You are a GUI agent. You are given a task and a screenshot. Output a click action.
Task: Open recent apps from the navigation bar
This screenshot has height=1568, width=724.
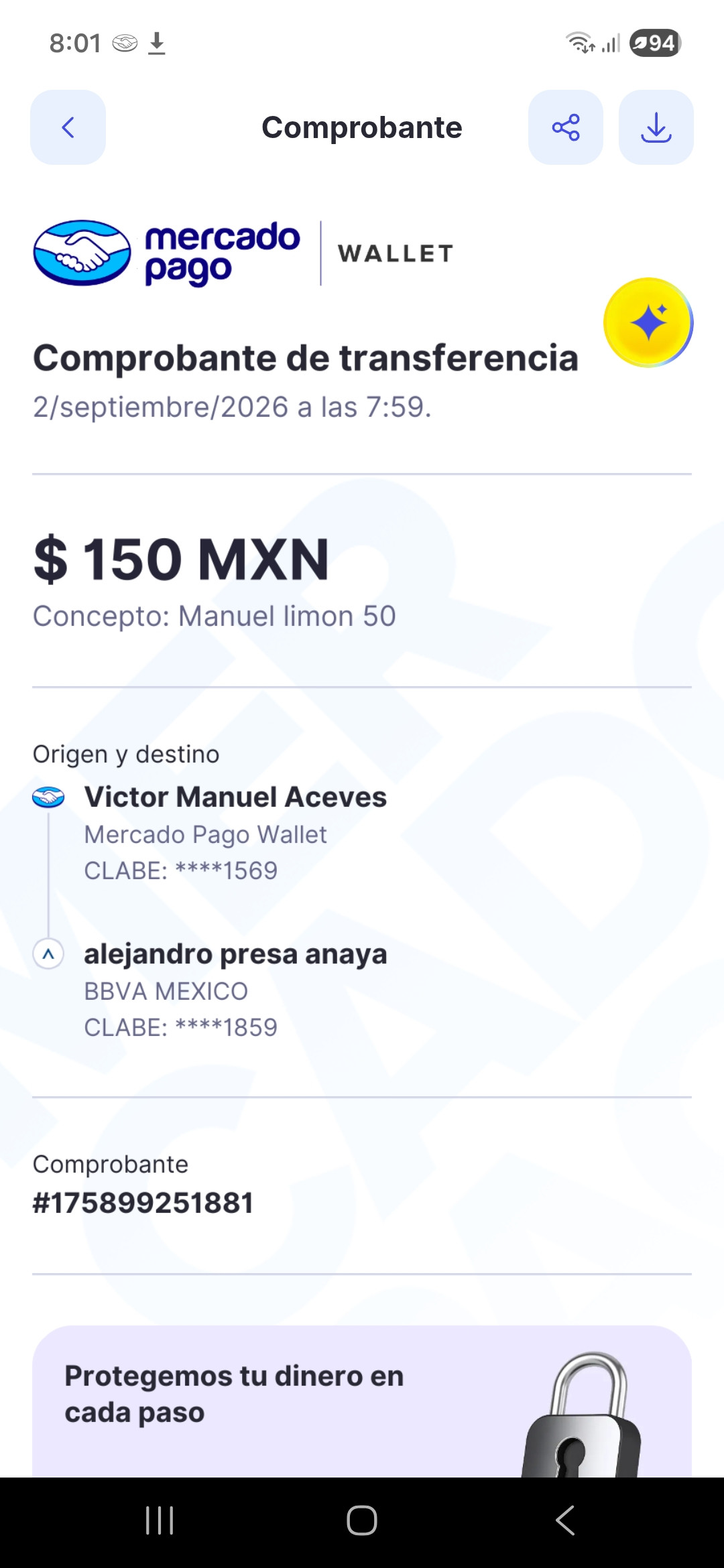click(160, 1520)
